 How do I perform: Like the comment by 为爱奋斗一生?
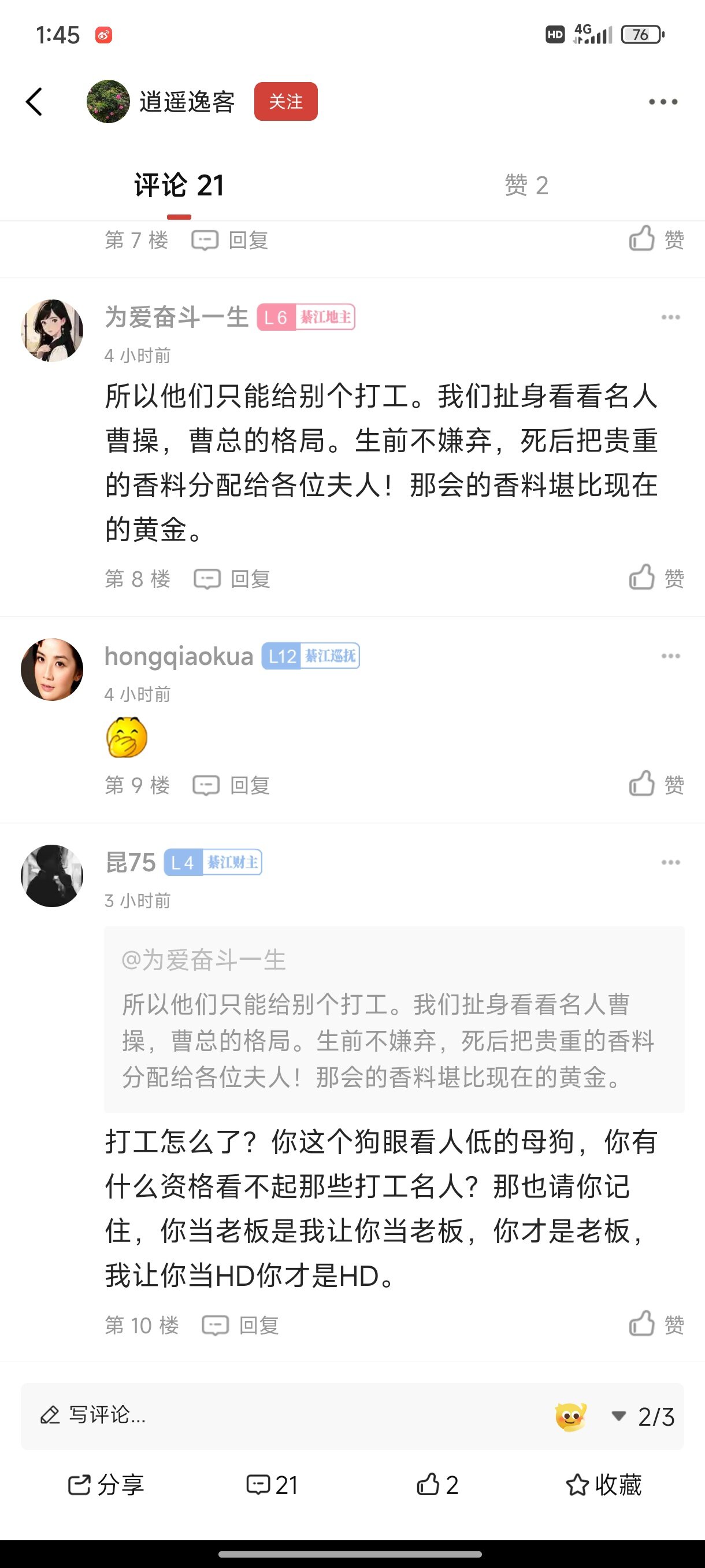point(656,578)
